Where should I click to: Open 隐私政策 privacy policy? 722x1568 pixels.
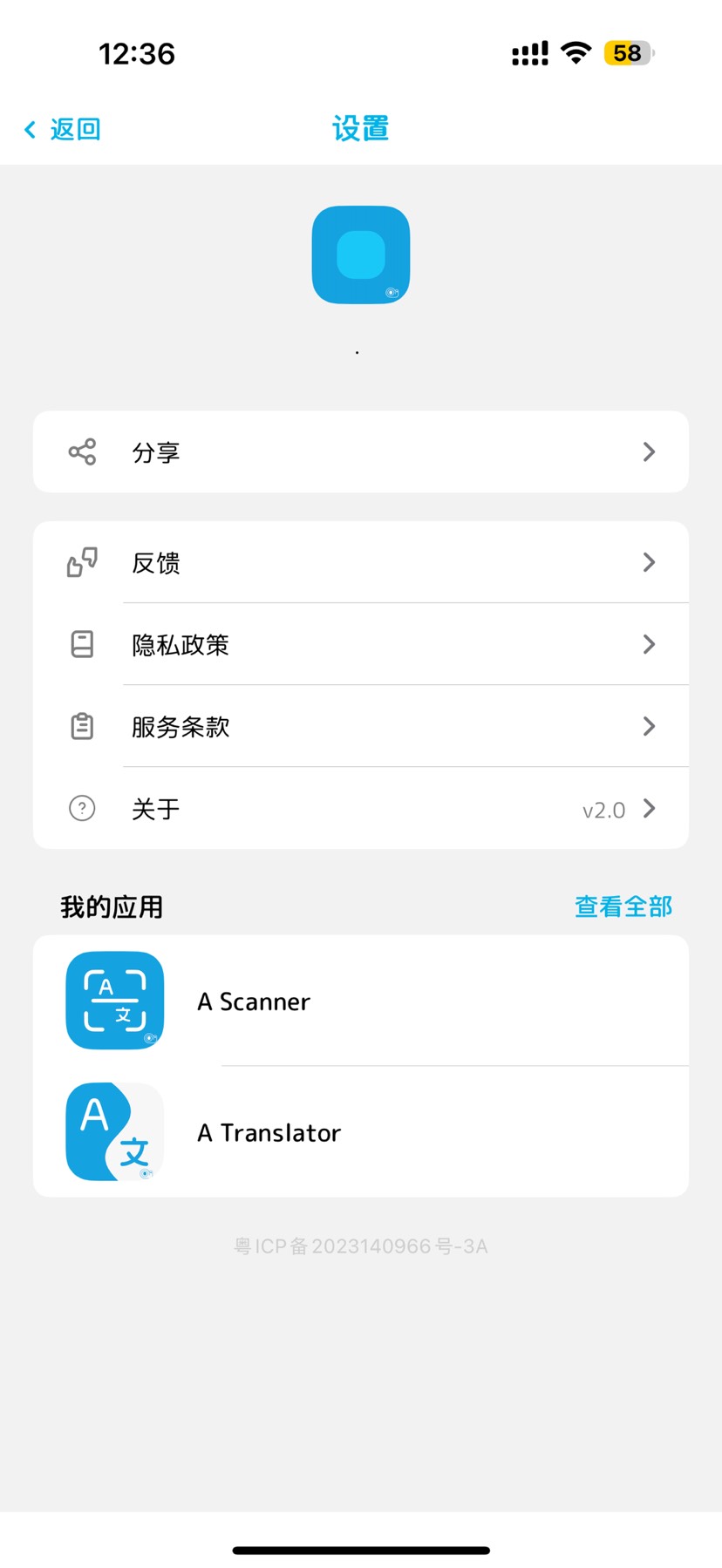click(360, 644)
